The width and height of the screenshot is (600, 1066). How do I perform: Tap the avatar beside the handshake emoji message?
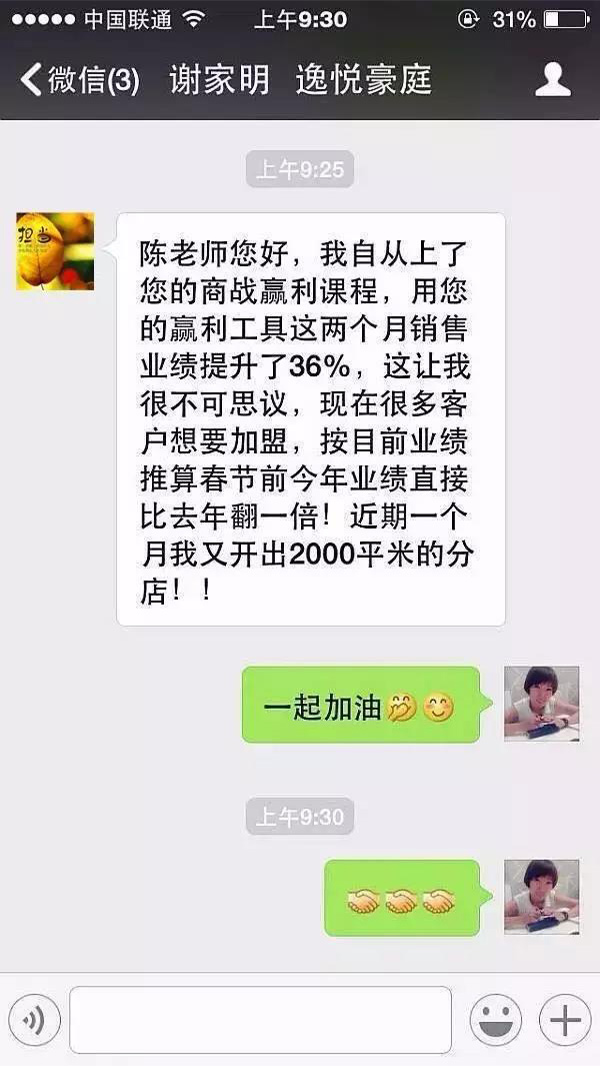coord(541,897)
